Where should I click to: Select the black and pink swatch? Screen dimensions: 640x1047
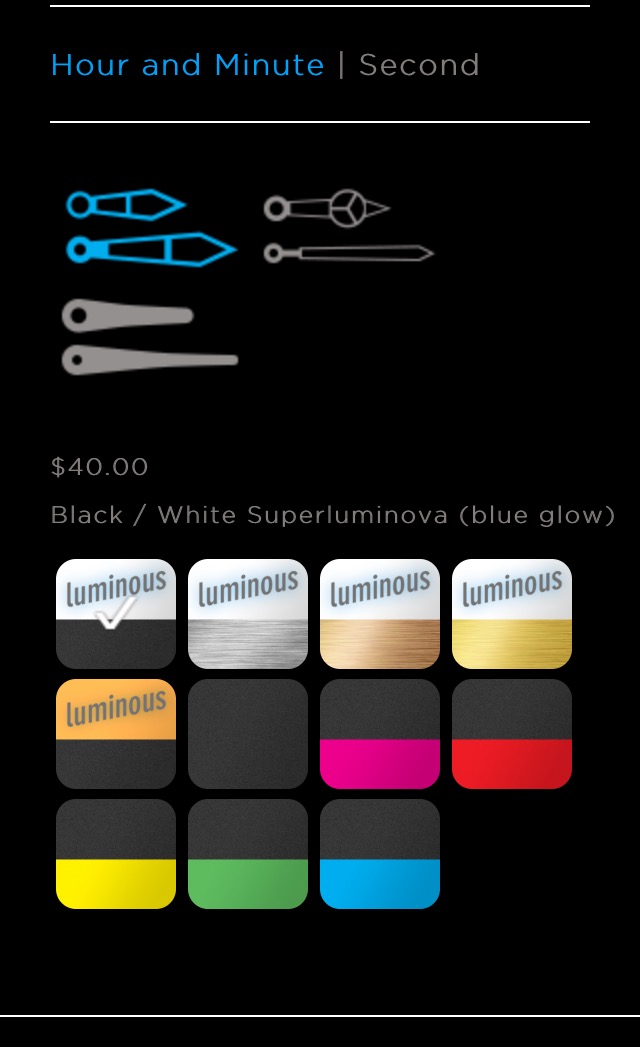point(380,734)
